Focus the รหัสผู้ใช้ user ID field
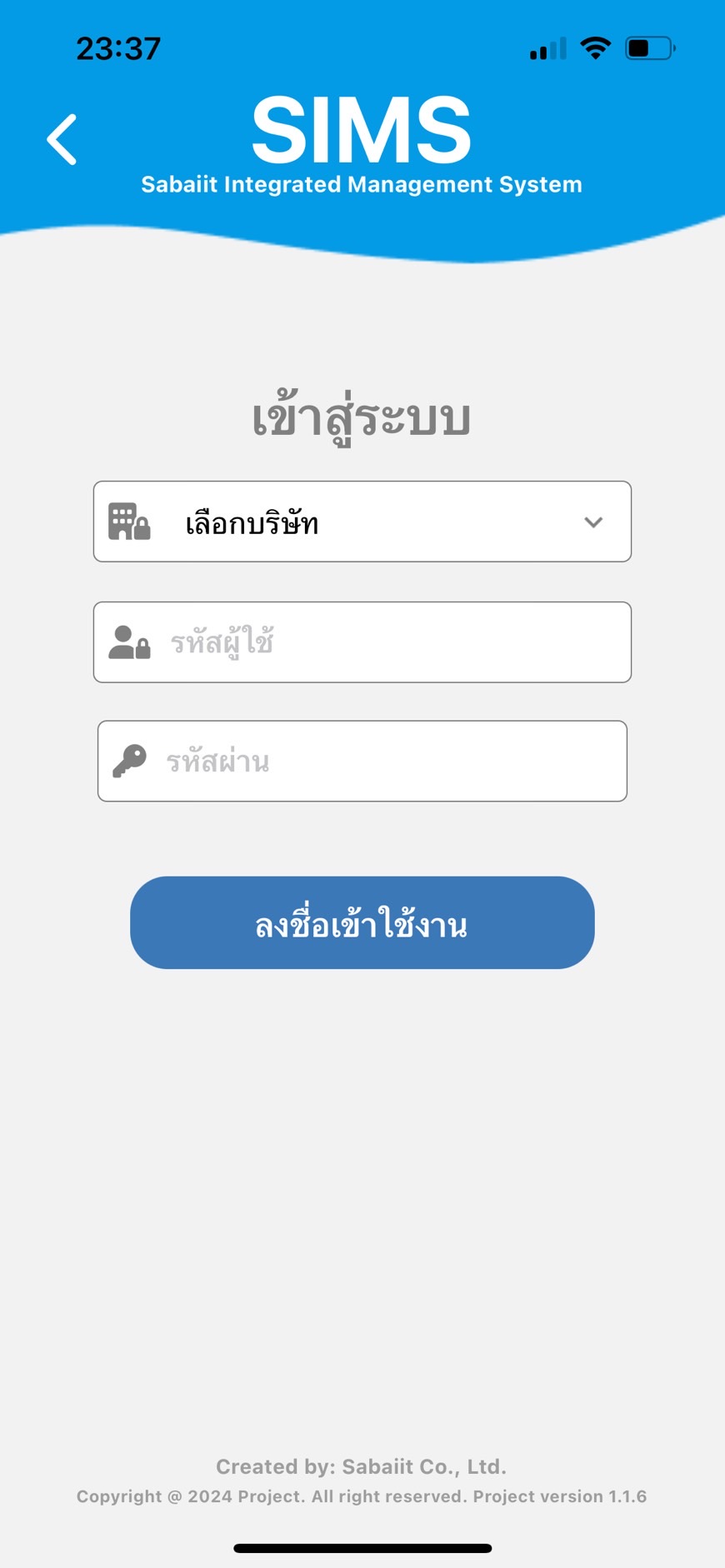The width and height of the screenshot is (725, 1568). point(362,642)
